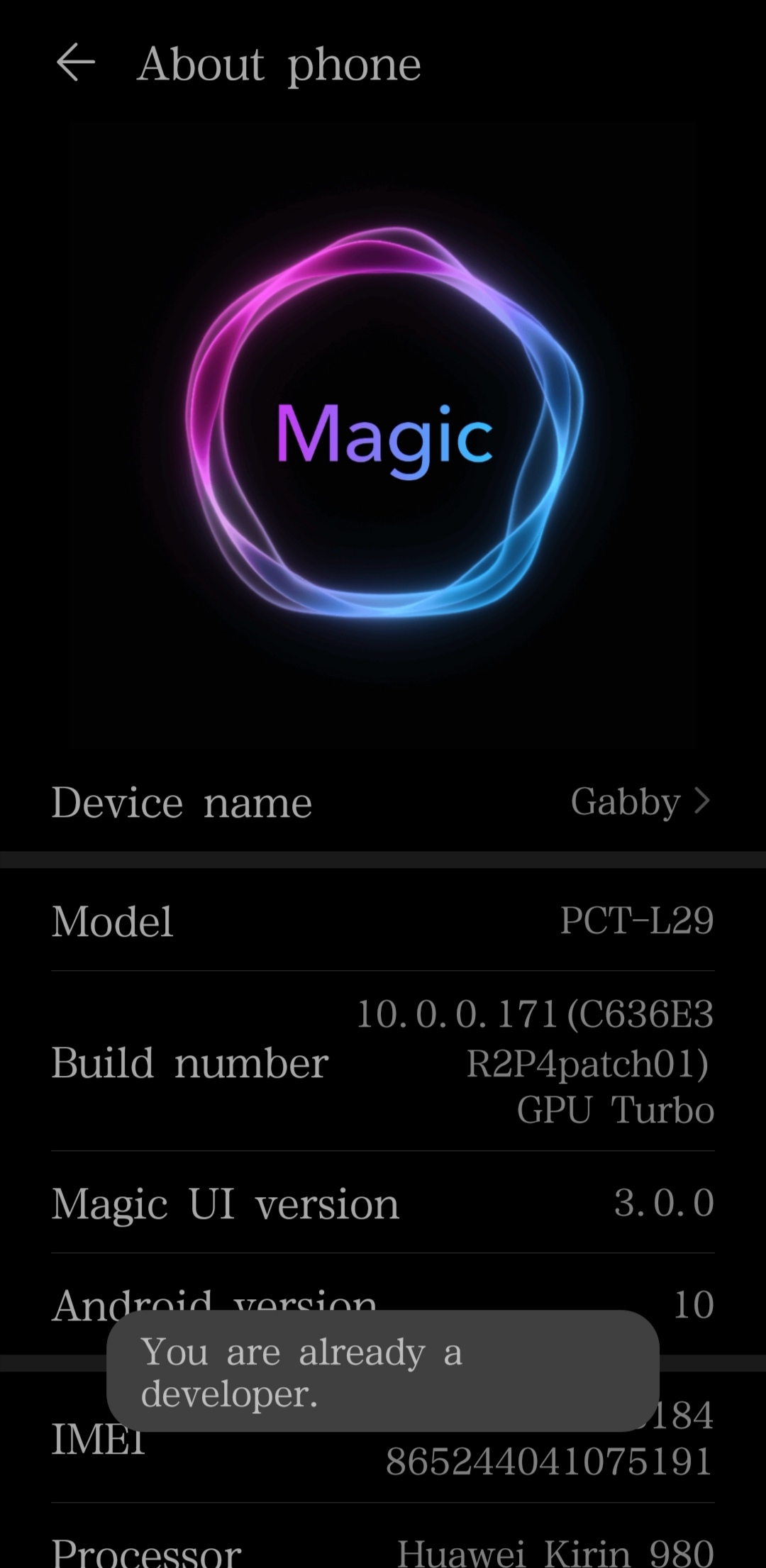Tap the Magic UI version row
This screenshot has width=766, height=1568.
tap(383, 1203)
